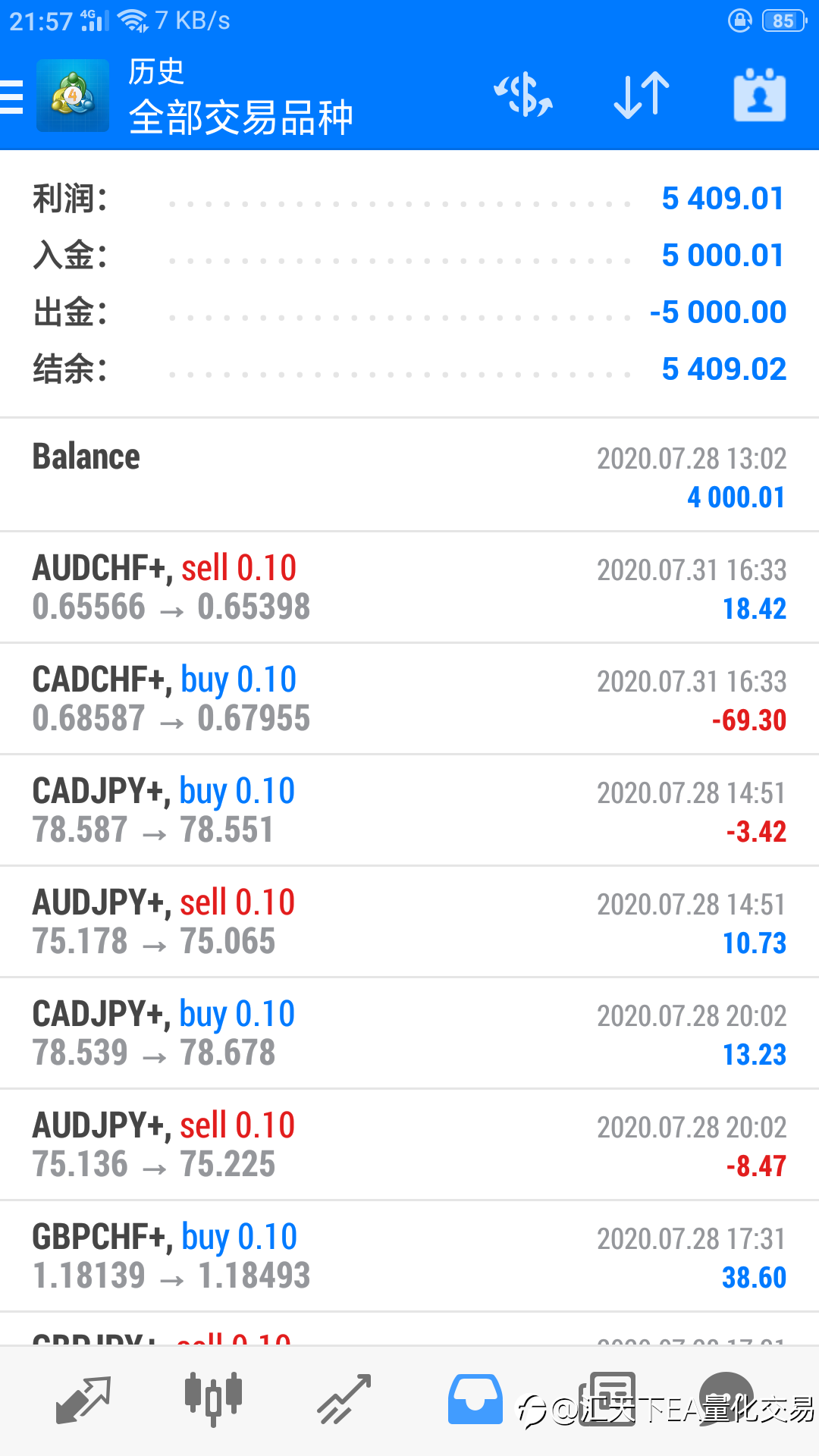
Task: Open the AUDCHF+ sell trade with 18.42 profit
Action: (x=409, y=588)
